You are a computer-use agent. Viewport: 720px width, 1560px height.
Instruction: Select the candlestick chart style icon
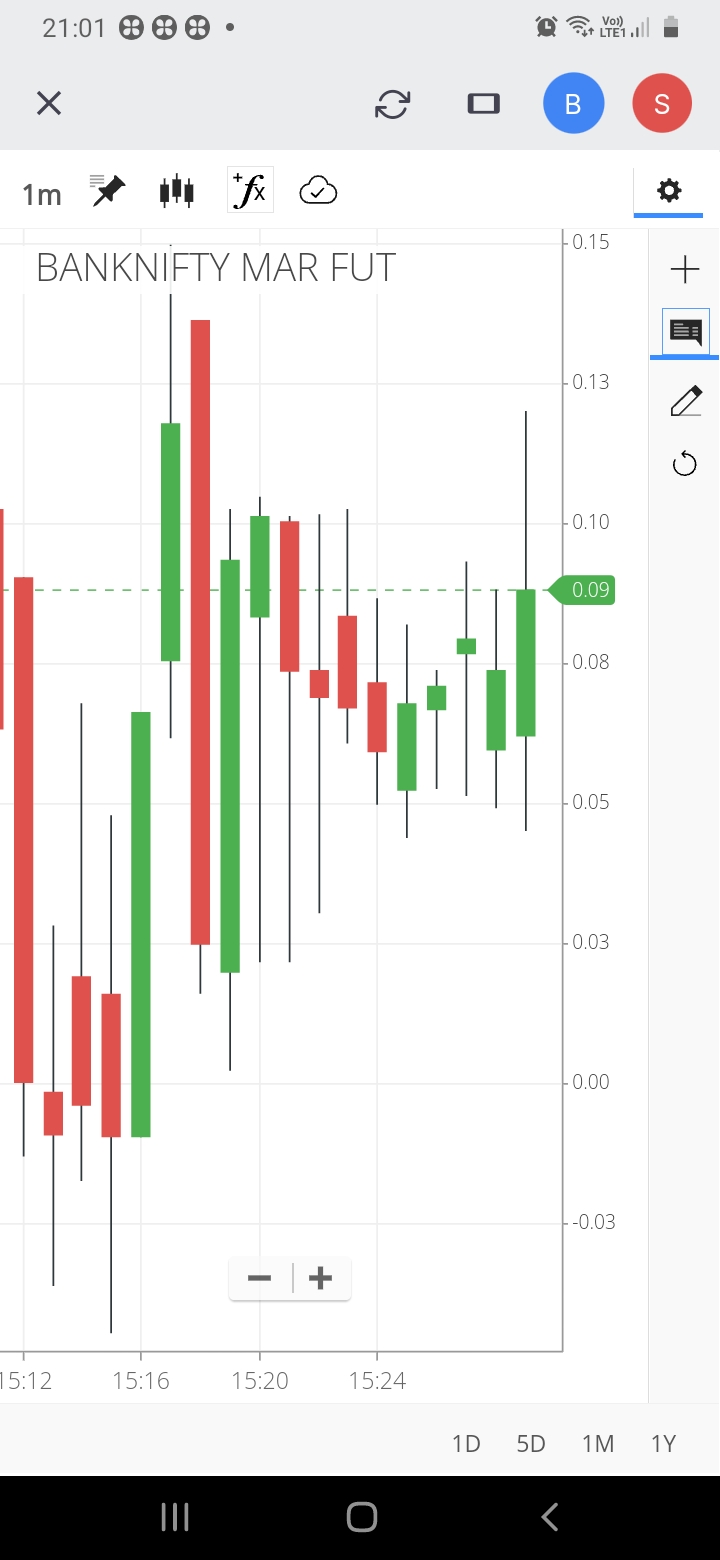point(176,190)
